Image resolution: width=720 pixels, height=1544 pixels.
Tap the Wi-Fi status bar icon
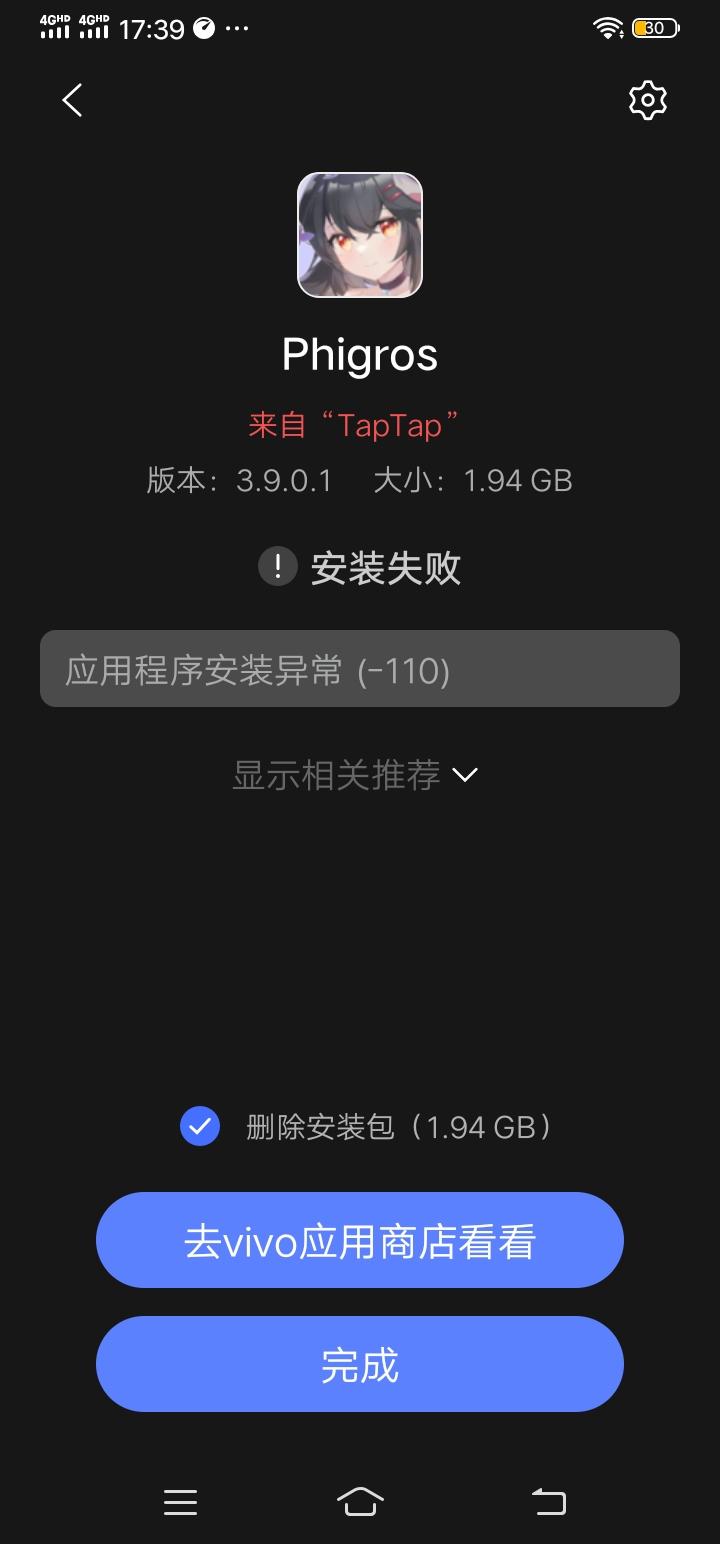click(x=606, y=27)
